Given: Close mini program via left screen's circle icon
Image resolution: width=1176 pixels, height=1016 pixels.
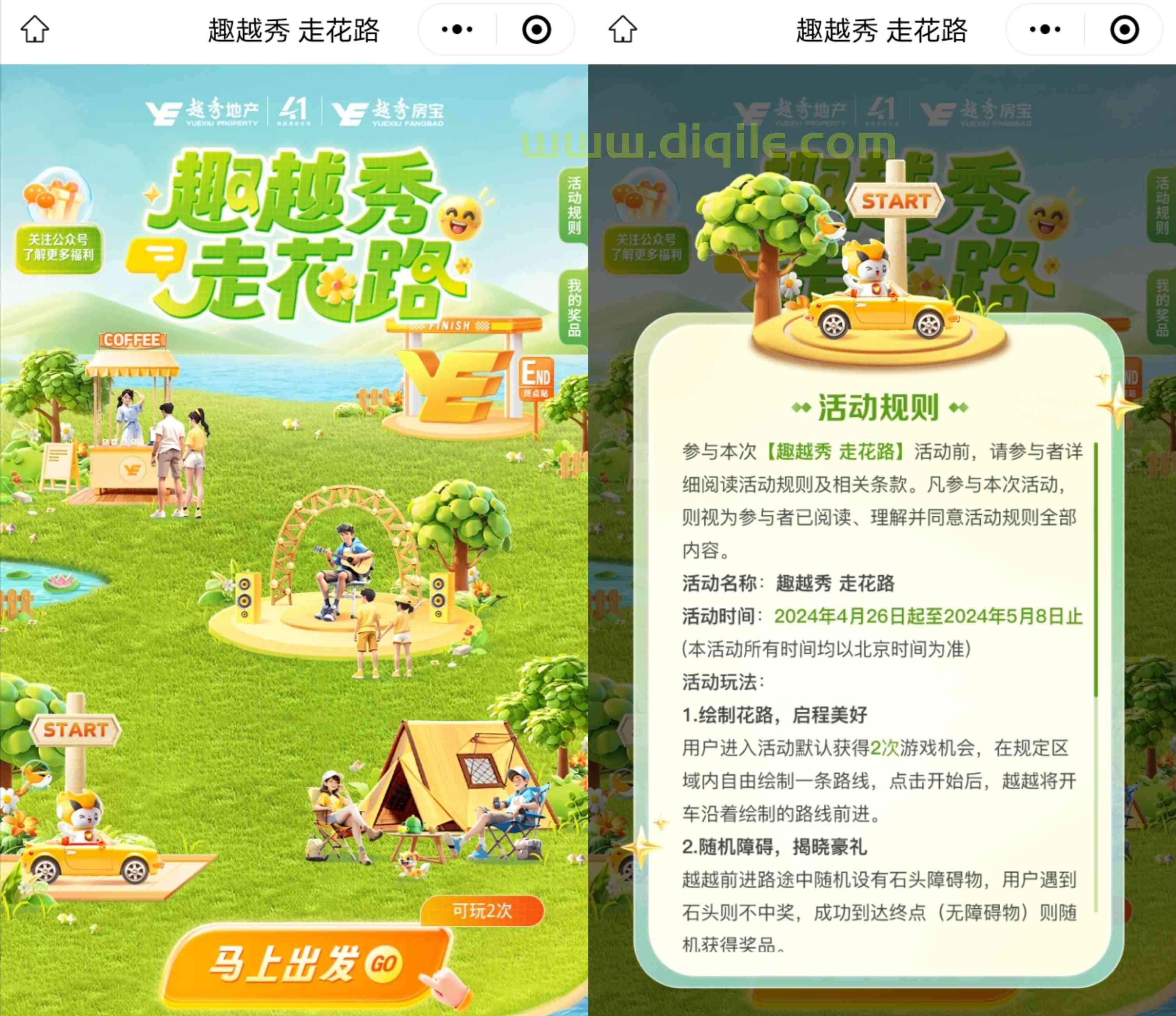Looking at the screenshot, I should (536, 30).
